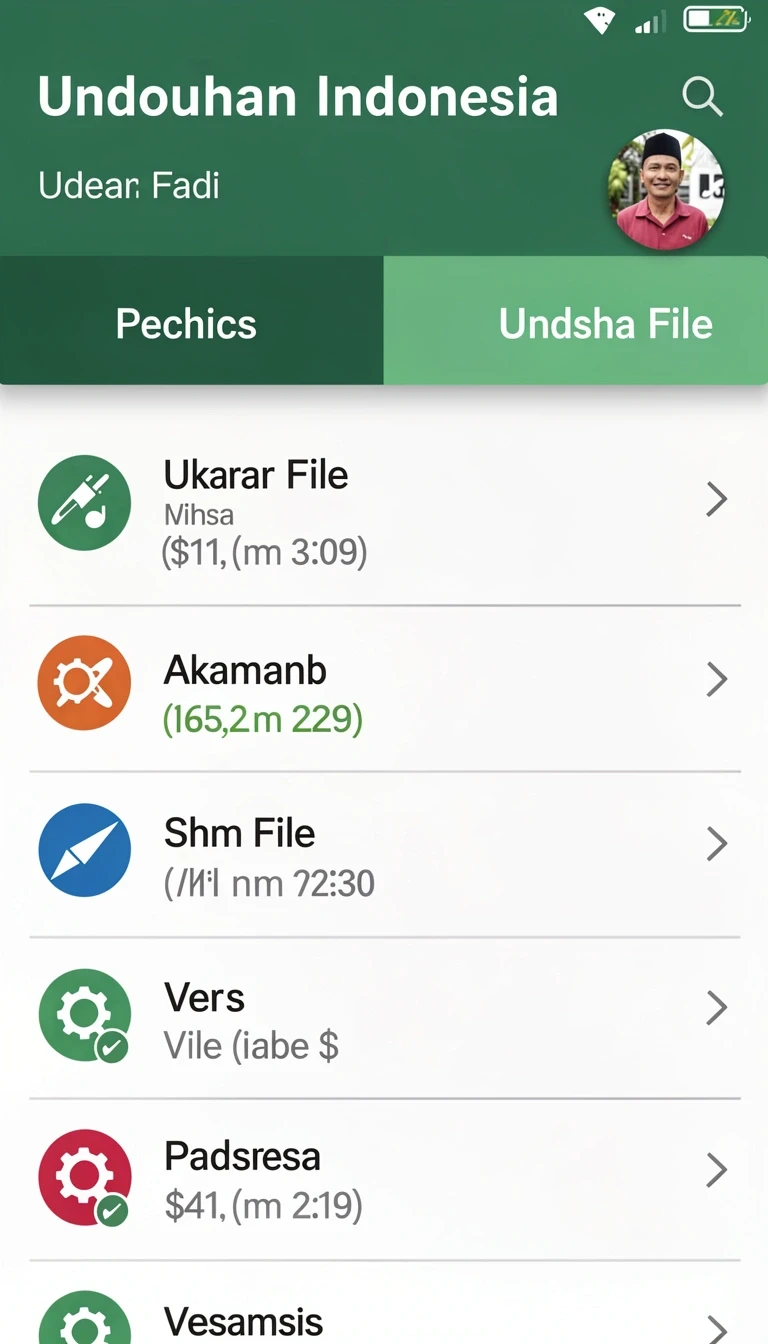
Task: Open the profile picture avatar
Action: click(x=665, y=190)
